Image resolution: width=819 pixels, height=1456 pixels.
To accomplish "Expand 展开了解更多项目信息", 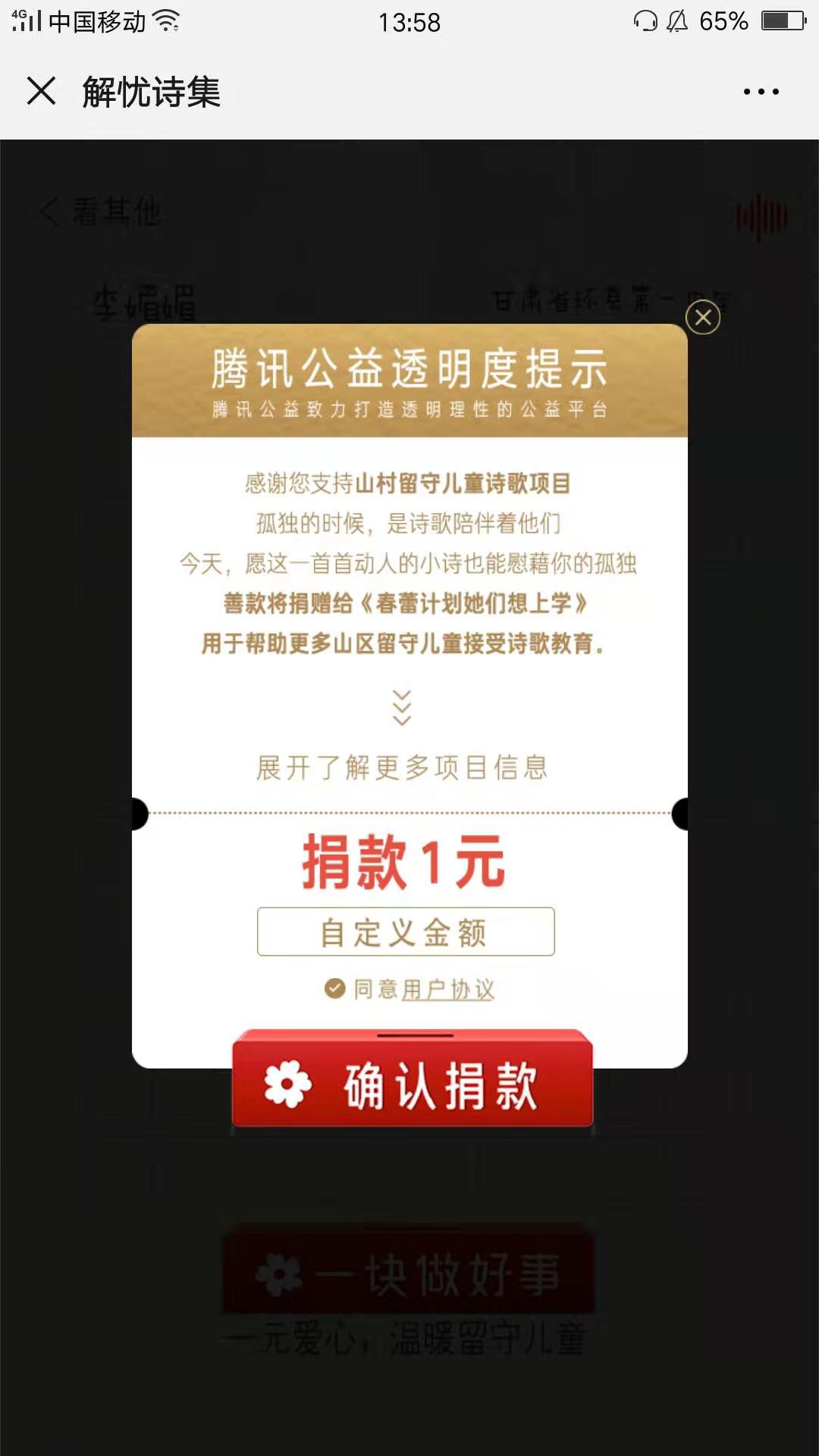I will pyautogui.click(x=402, y=766).
